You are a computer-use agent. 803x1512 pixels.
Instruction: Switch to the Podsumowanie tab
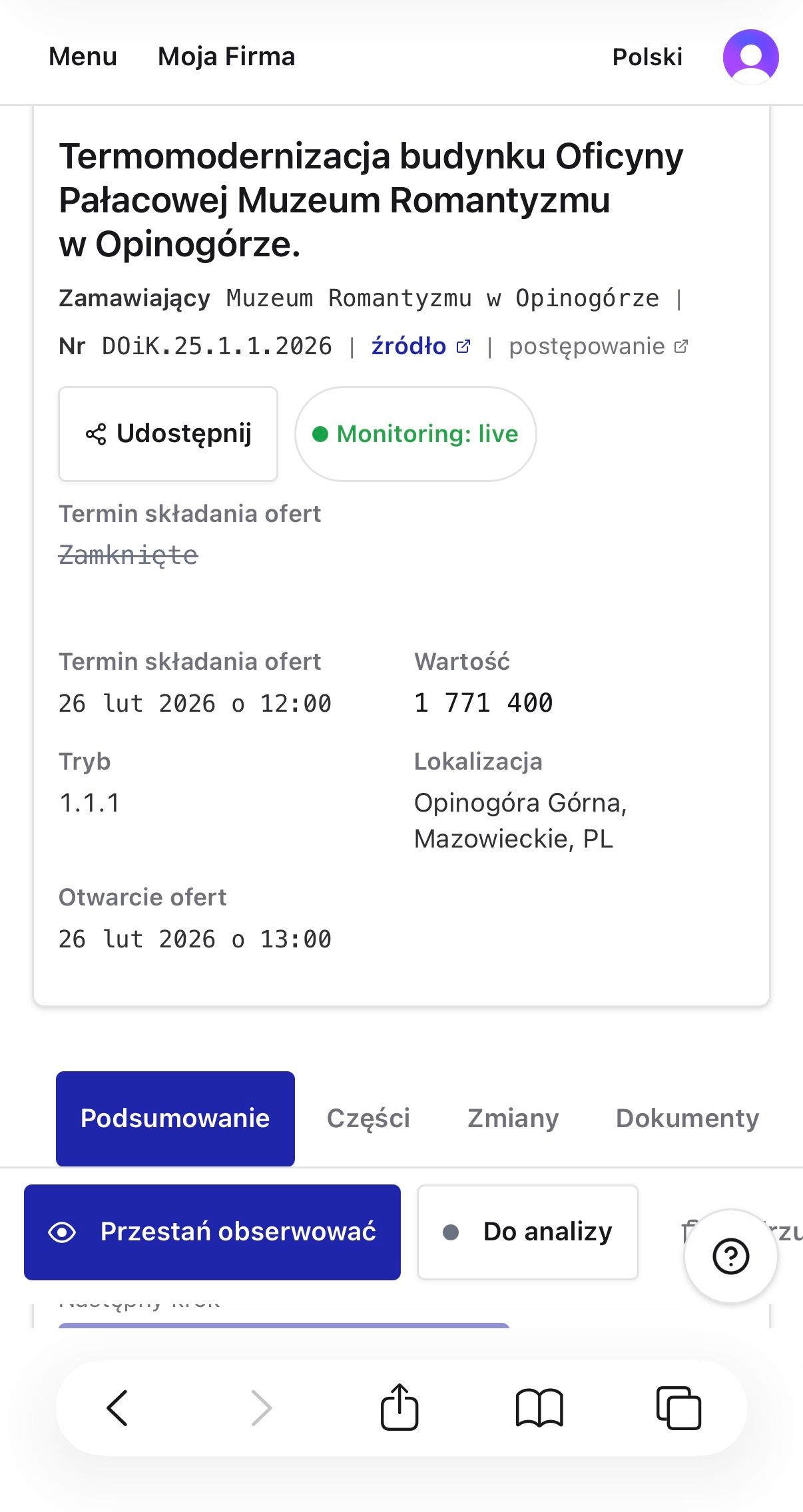tap(175, 1119)
